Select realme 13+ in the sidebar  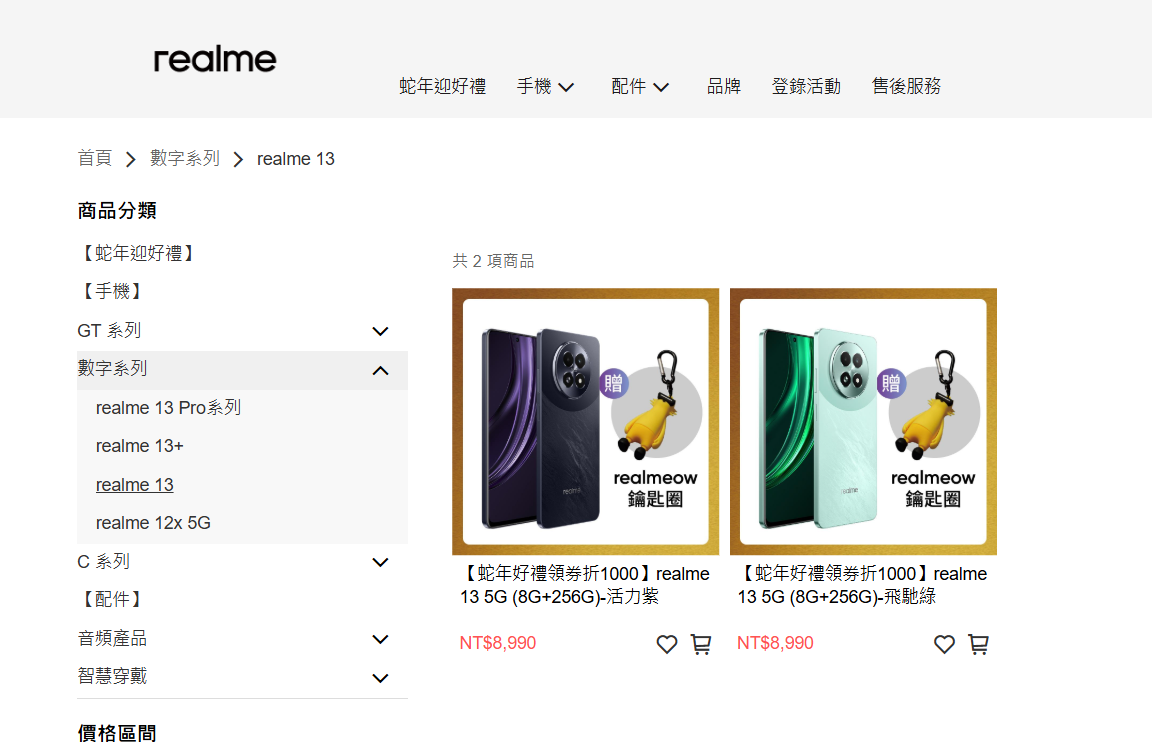[x=140, y=446]
